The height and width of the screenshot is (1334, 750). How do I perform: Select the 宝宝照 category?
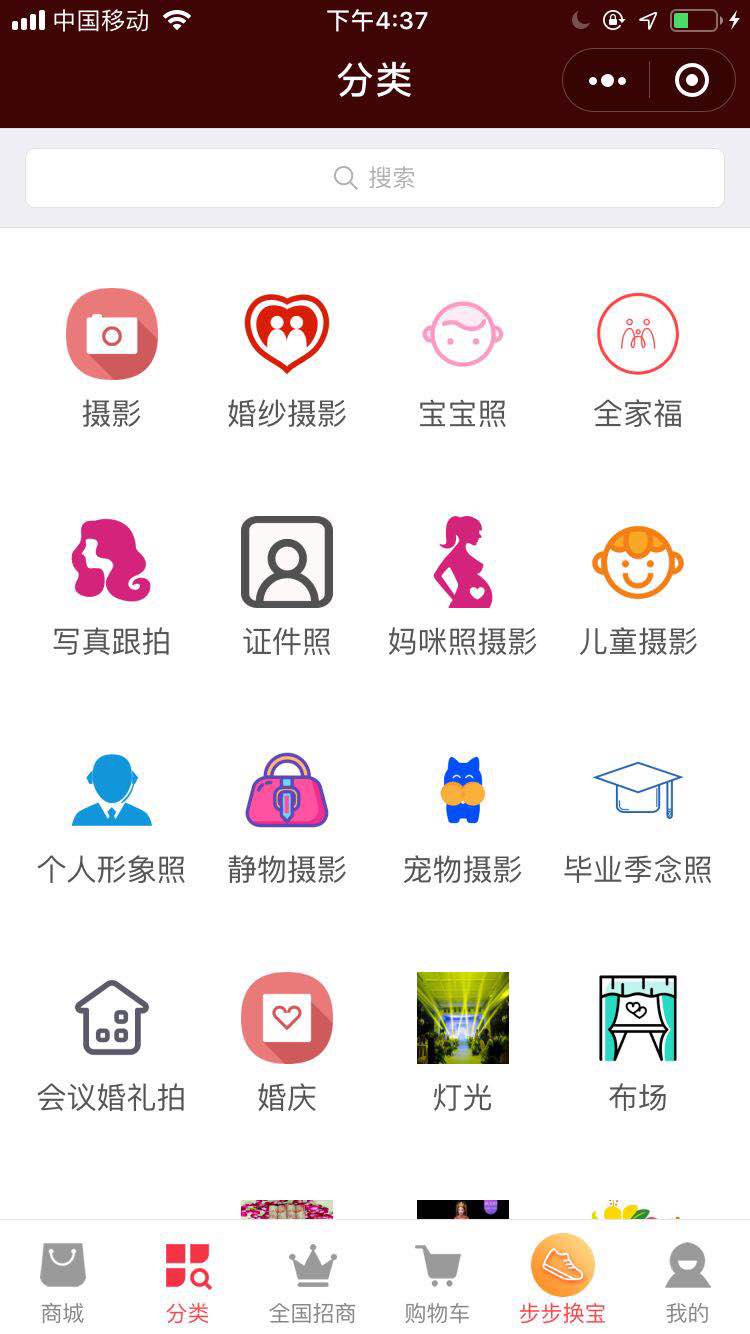point(463,359)
